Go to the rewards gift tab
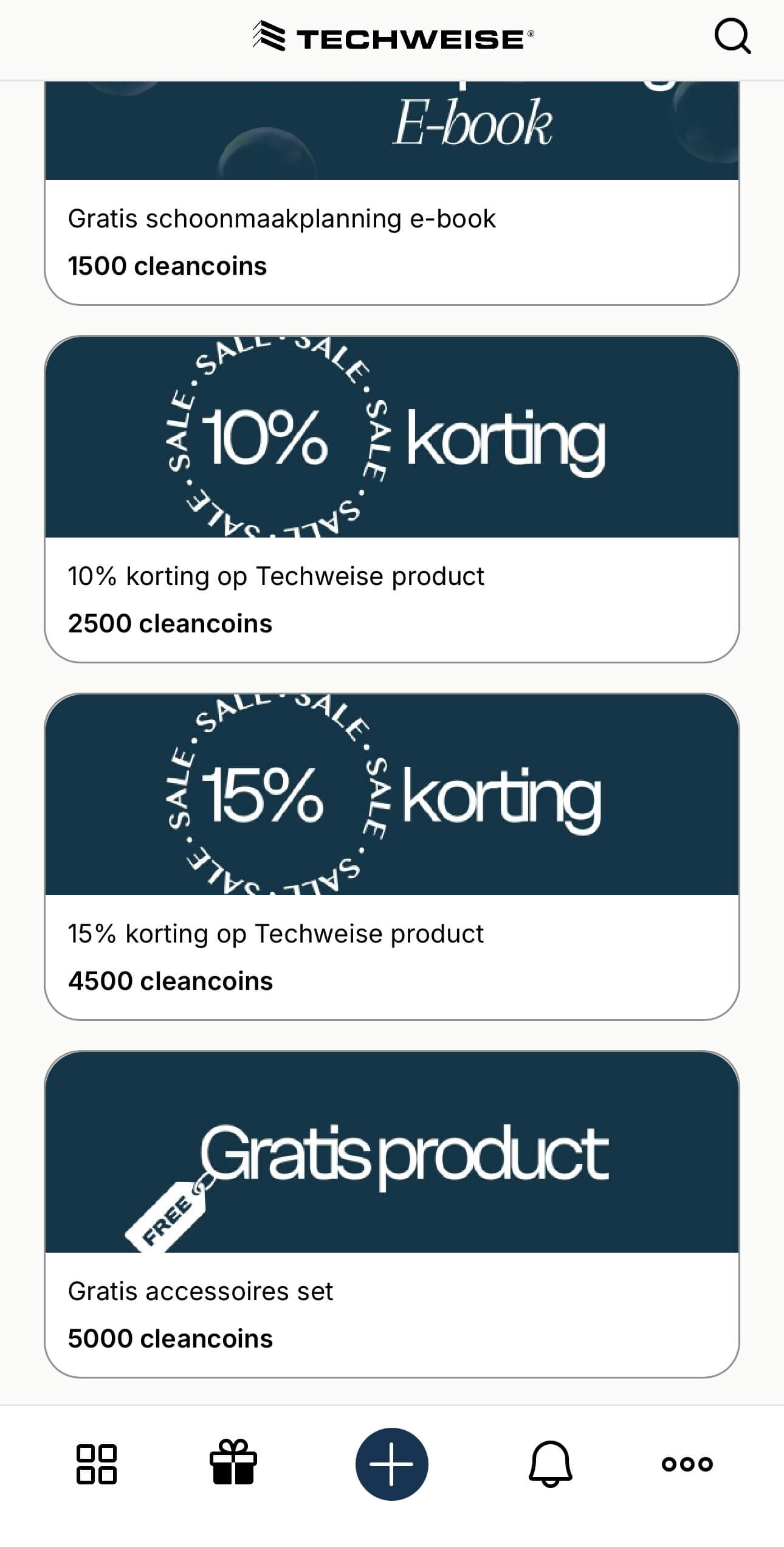This screenshot has width=784, height=1547. click(233, 1463)
